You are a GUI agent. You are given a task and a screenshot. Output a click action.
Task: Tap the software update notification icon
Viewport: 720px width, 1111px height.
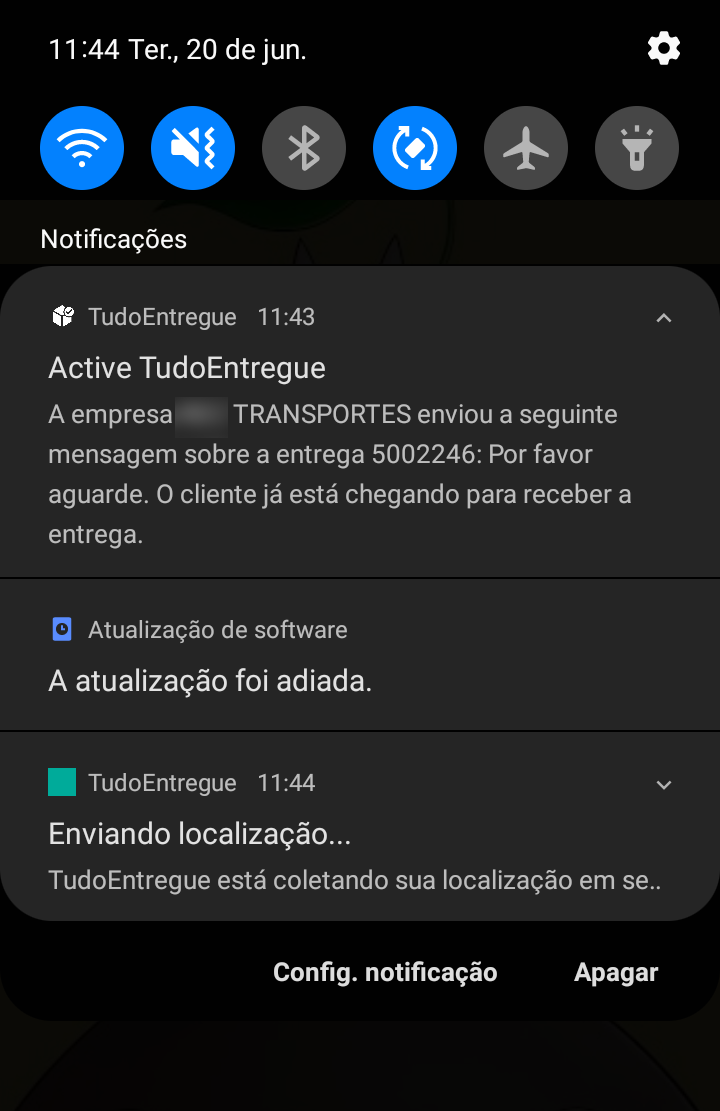[x=62, y=629]
